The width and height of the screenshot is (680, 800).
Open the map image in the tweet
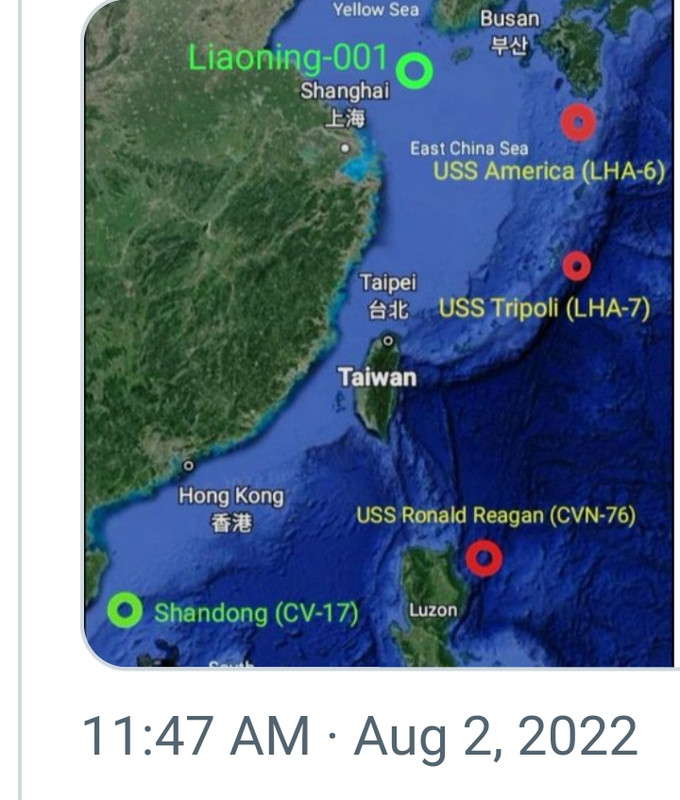click(380, 330)
